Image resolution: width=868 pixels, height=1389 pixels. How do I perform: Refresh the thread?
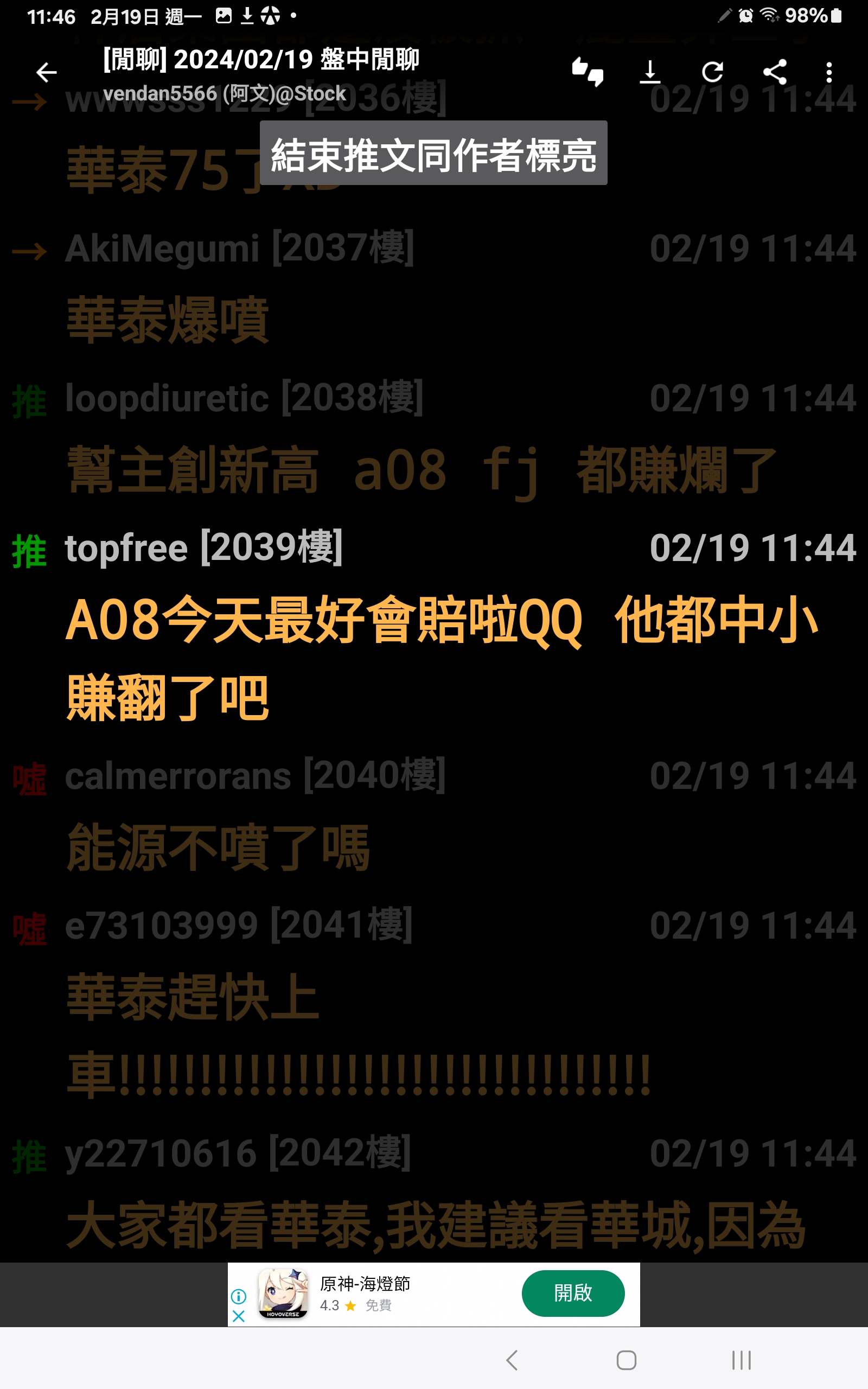712,72
